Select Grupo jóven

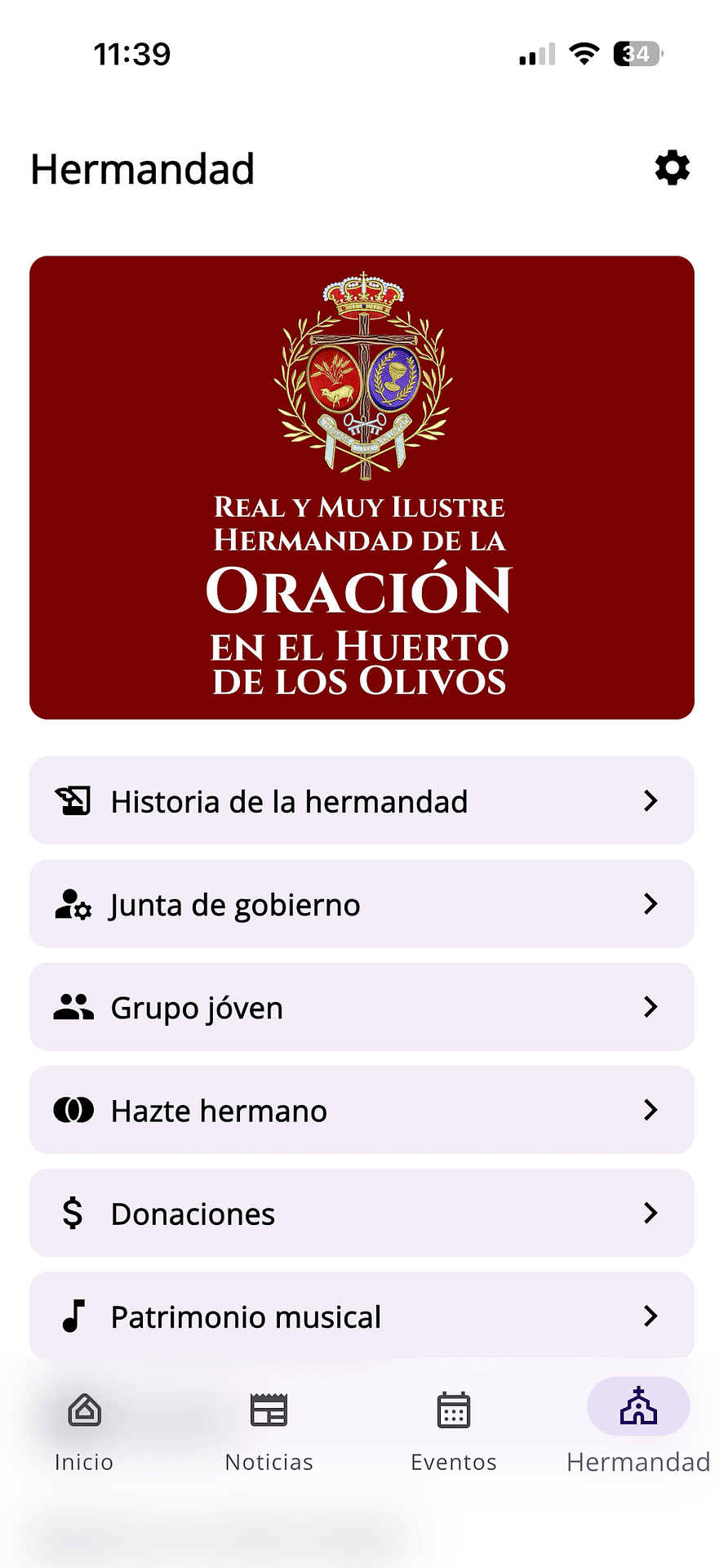click(x=362, y=1007)
